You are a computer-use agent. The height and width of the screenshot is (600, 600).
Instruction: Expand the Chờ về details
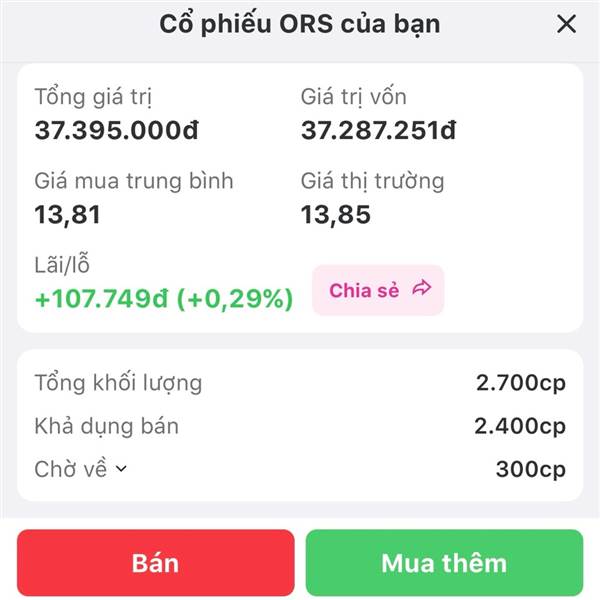click(x=81, y=469)
